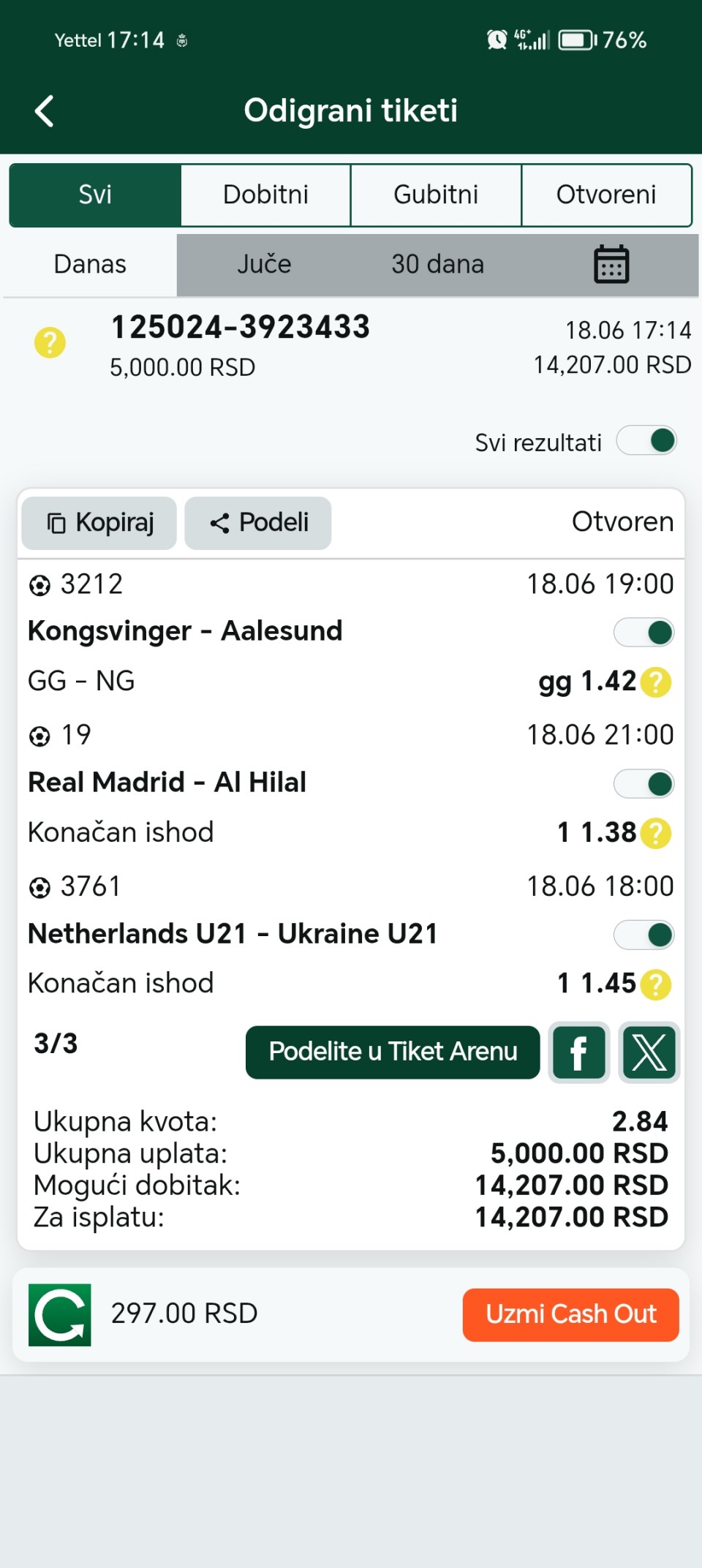This screenshot has width=702, height=1568.
Task: Switch to the Otvoreni tab
Action: click(606, 195)
